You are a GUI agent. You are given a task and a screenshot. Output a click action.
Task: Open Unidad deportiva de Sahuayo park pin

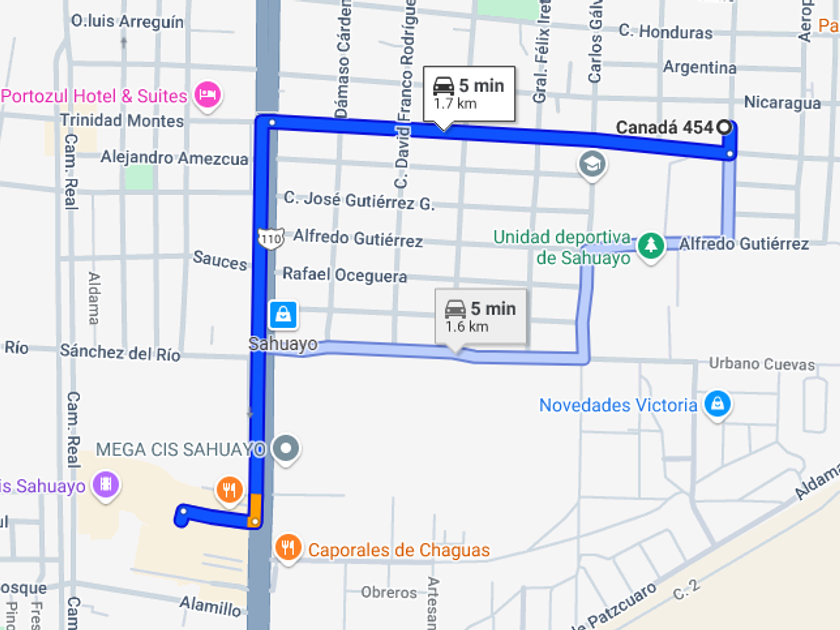651,245
